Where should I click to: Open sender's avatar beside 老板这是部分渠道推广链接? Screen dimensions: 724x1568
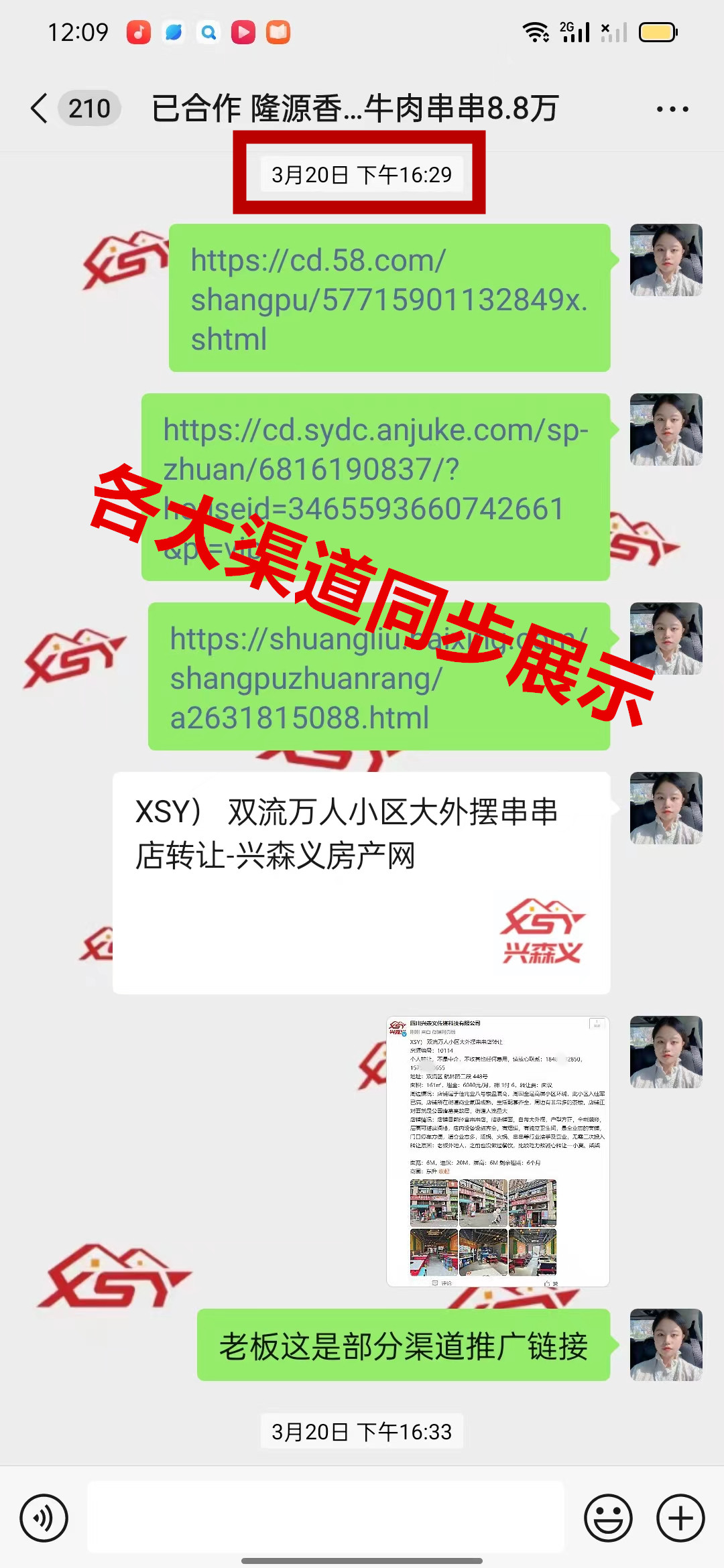click(666, 1344)
